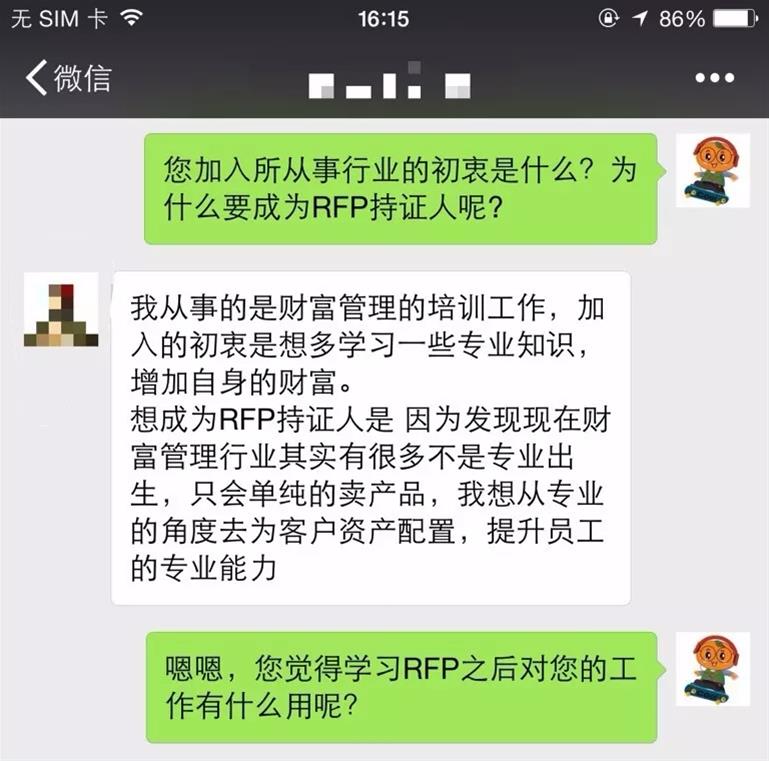
Task: Go back to the 微信 chat list
Action: pyautogui.click(x=68, y=78)
